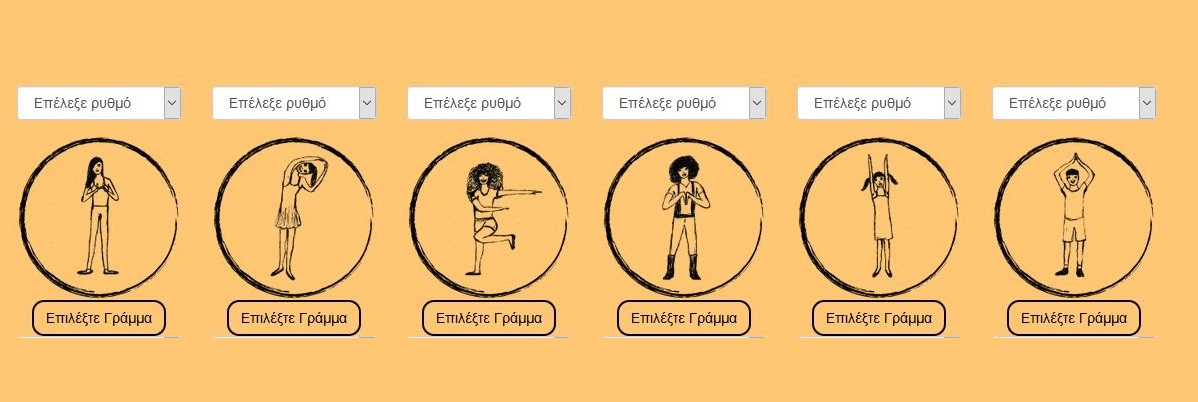Open rhythm dropdown above the pigtailed girl
Image resolution: width=1198 pixels, height=402 pixels.
(879, 103)
